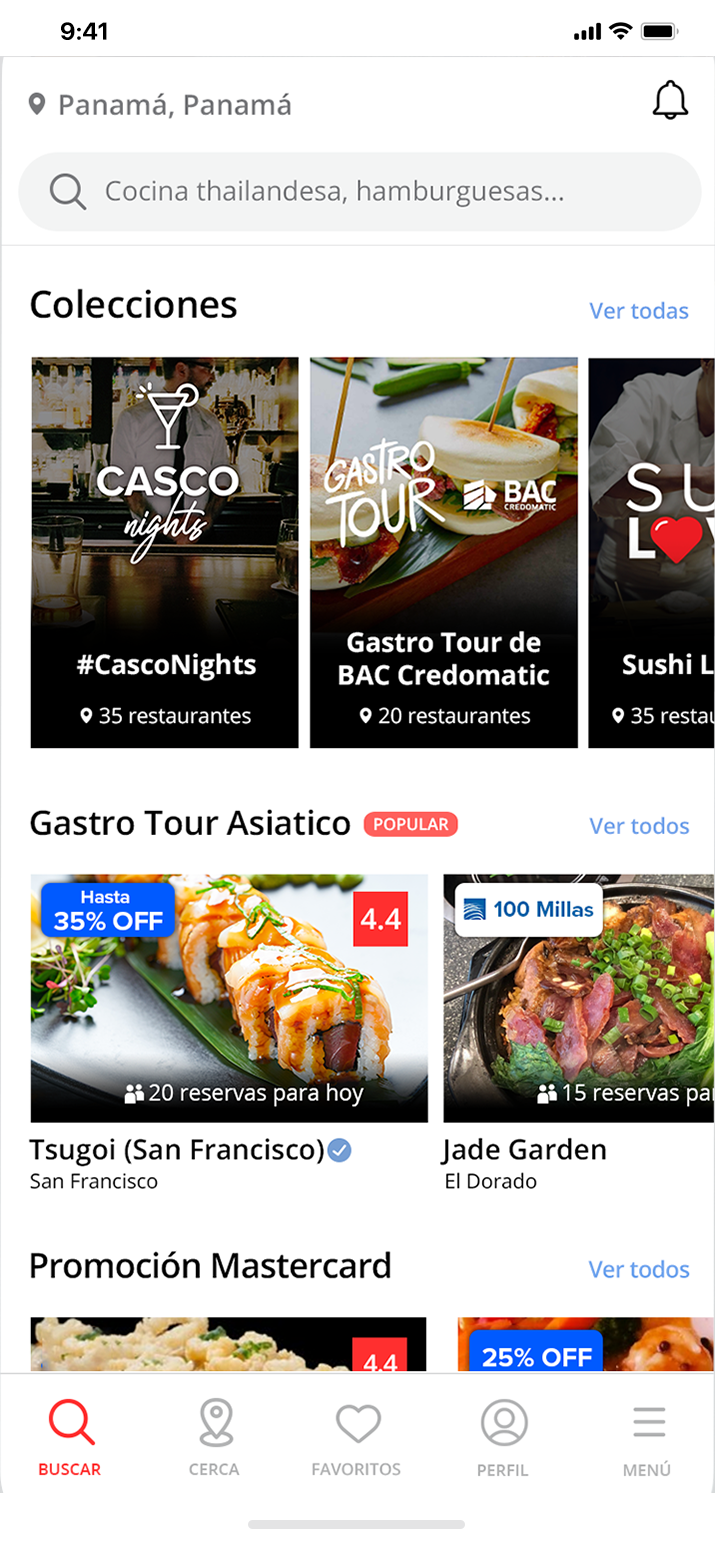Open the Sushi Lovers collection card
Image resolution: width=715 pixels, height=1549 pixels.
click(x=652, y=552)
